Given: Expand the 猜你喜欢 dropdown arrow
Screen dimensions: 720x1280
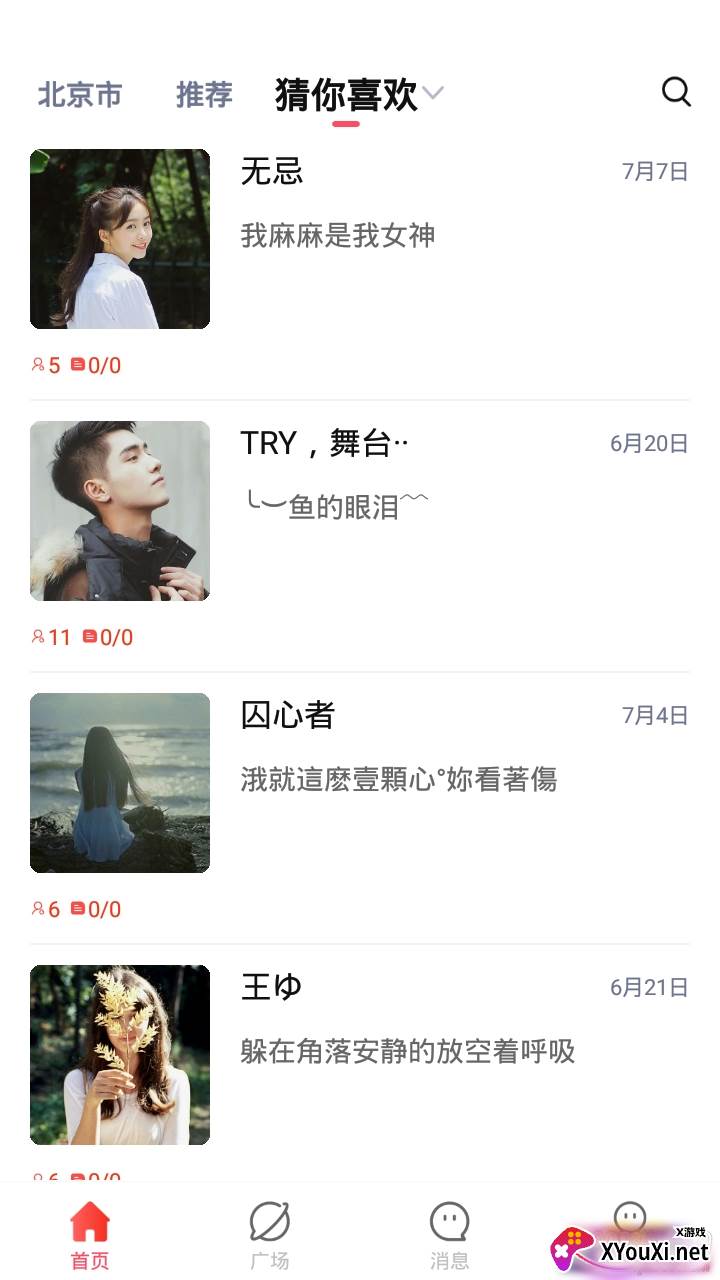Looking at the screenshot, I should (x=433, y=94).
